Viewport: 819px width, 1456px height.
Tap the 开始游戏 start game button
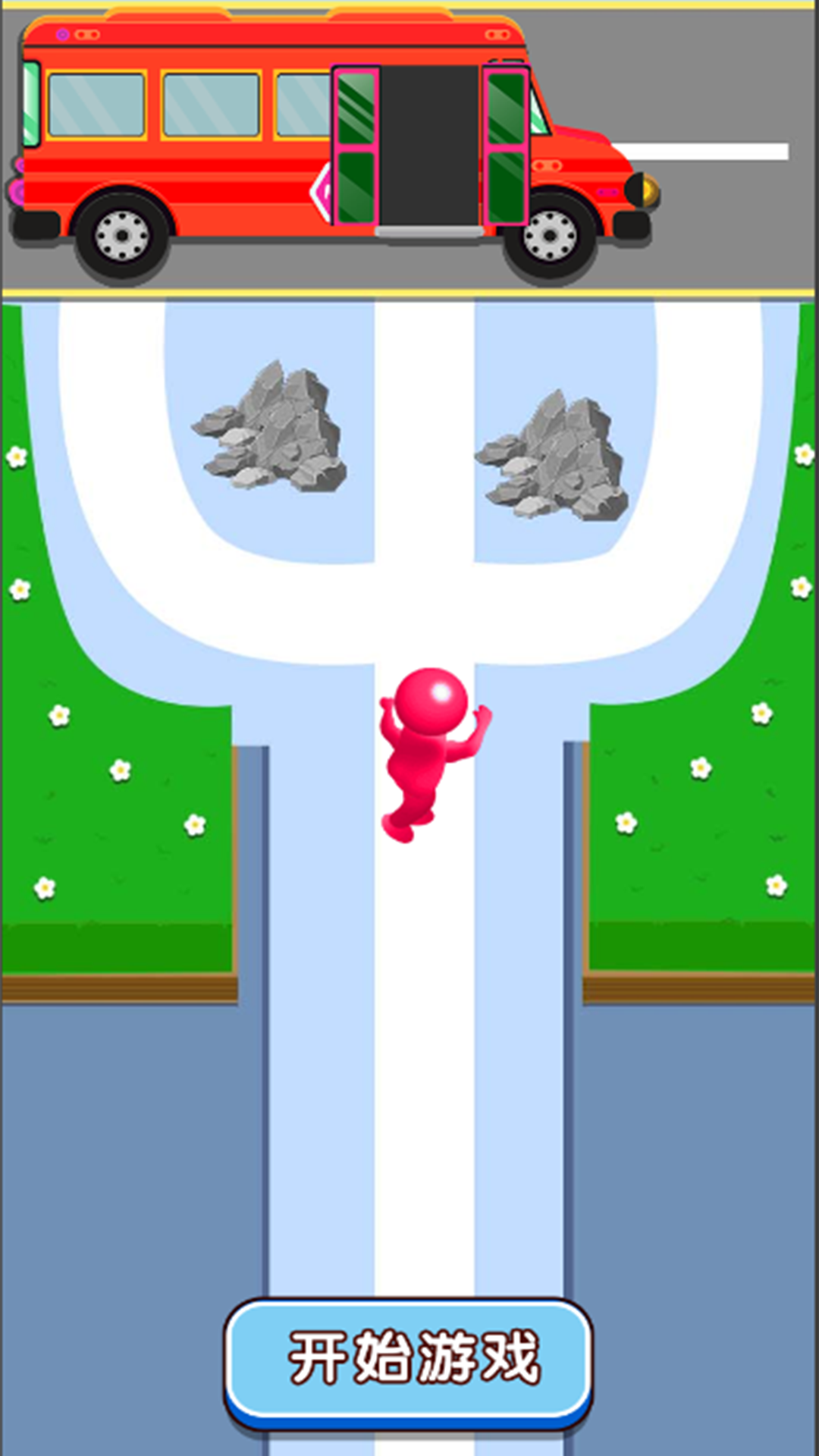(409, 1359)
